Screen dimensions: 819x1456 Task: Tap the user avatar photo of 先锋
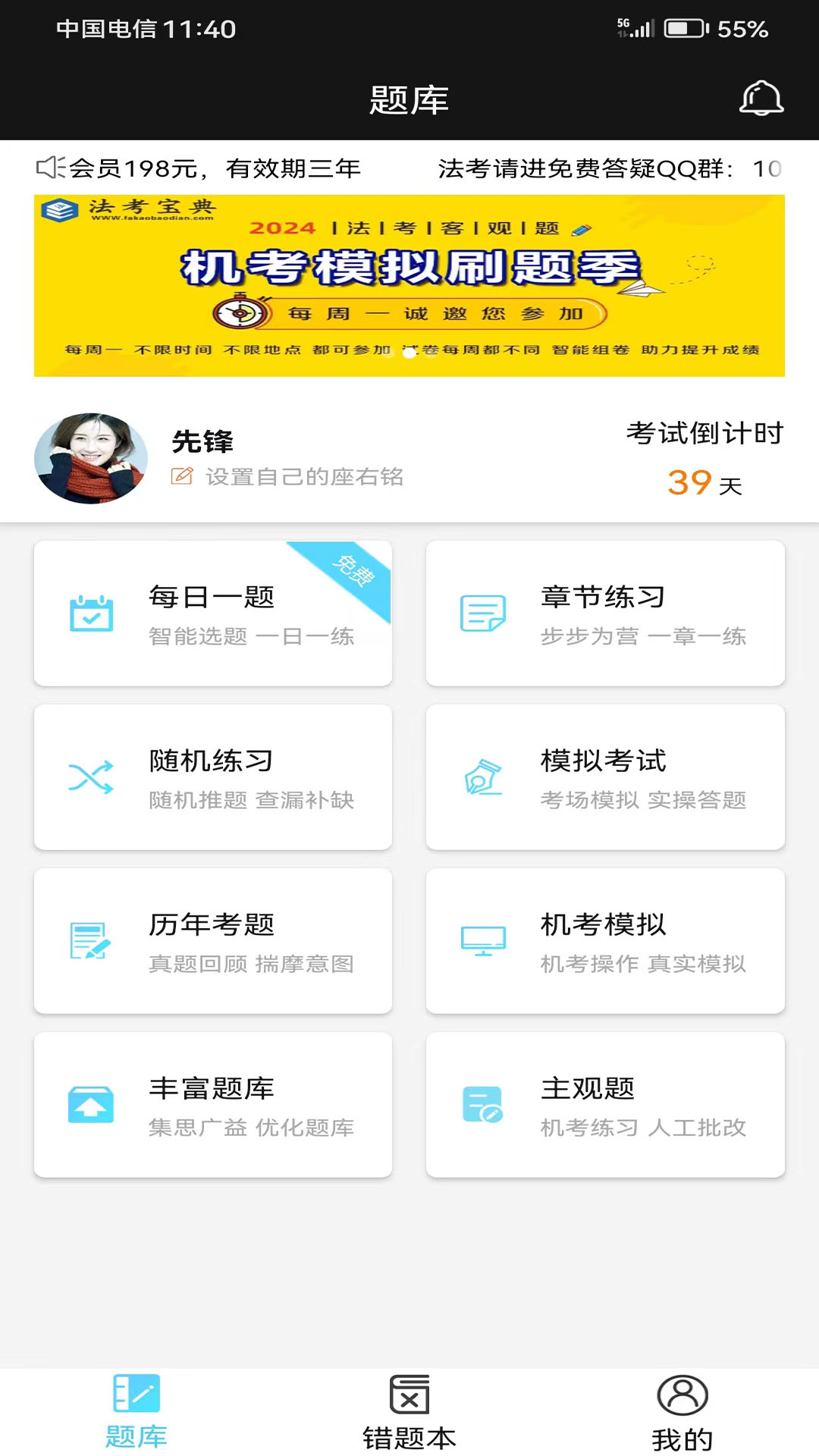pyautogui.click(x=90, y=457)
